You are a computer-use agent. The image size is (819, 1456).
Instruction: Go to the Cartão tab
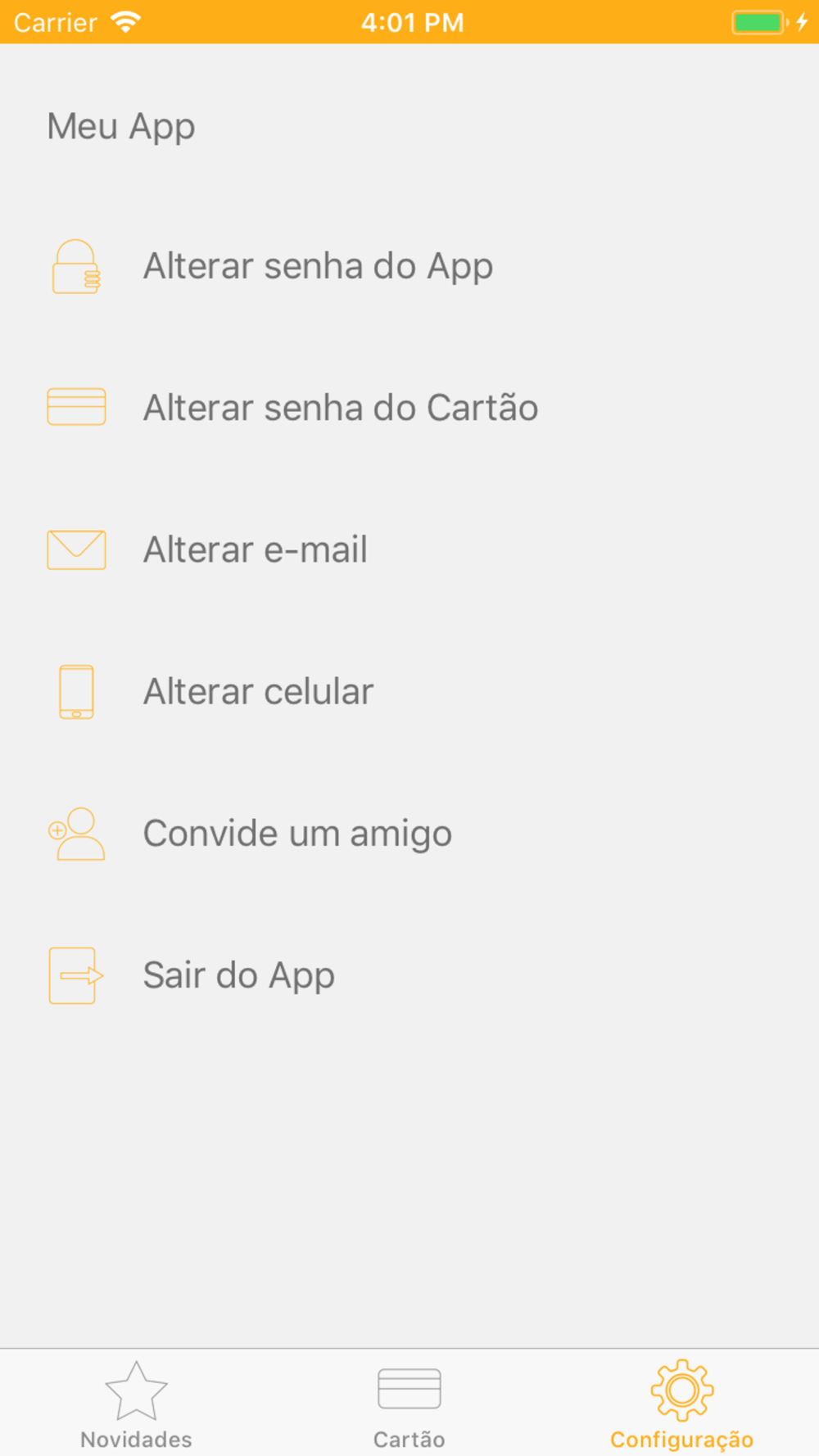point(409,1404)
